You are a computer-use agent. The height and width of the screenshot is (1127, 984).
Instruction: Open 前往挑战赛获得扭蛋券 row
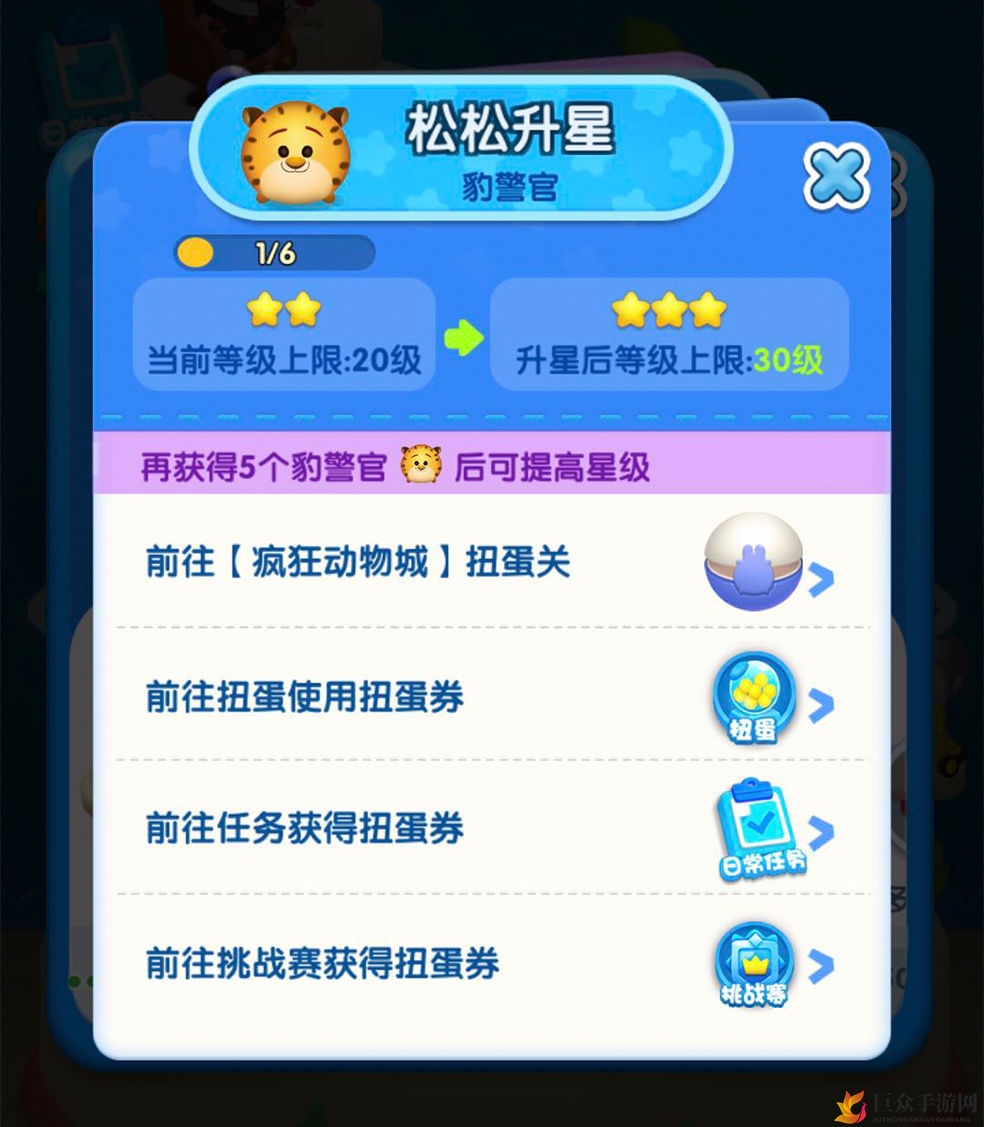pos(490,964)
